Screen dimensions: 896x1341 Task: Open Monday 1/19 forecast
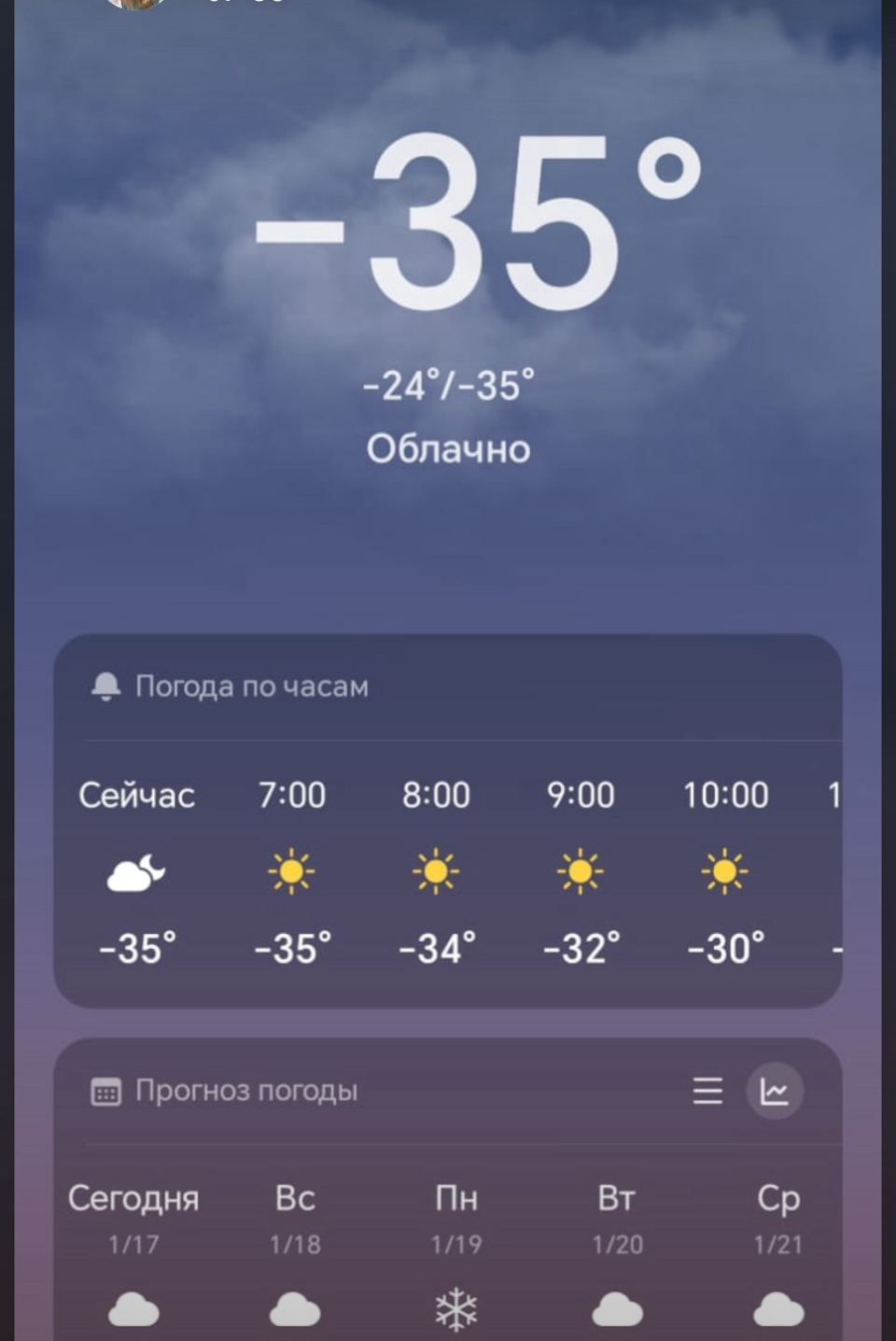[456, 1251]
